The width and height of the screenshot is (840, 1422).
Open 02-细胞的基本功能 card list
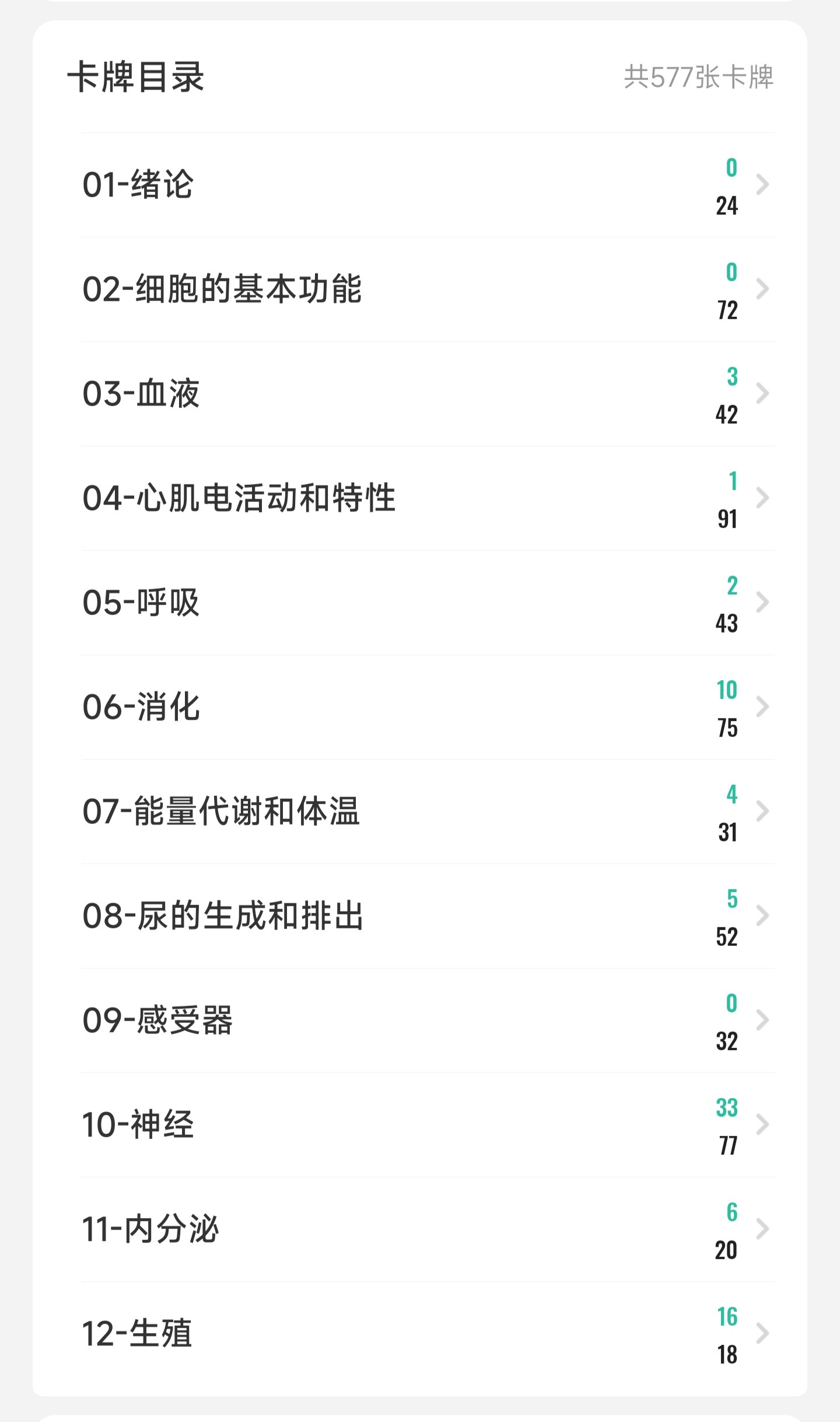coord(428,289)
